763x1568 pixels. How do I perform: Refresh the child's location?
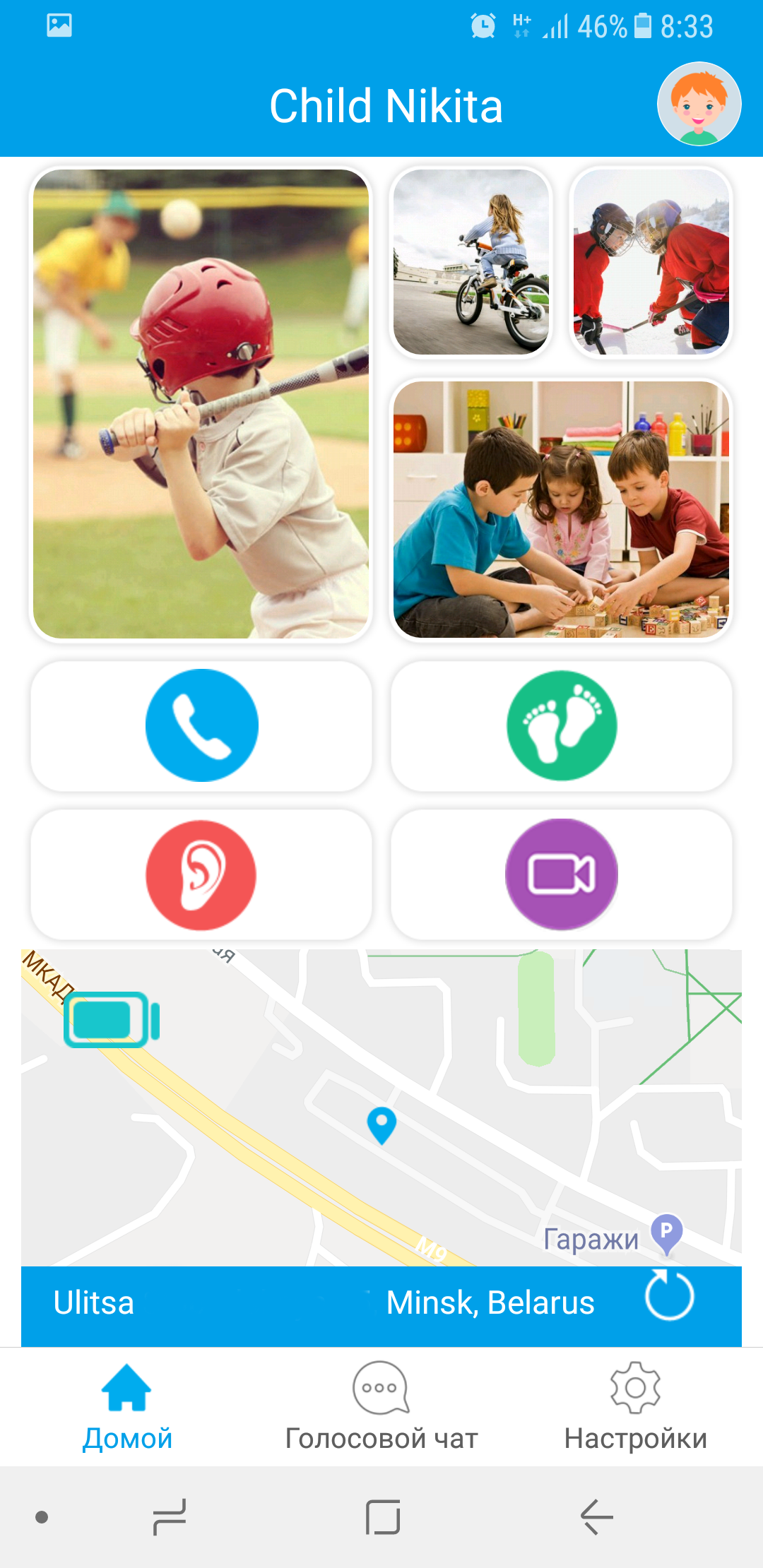point(669,1295)
